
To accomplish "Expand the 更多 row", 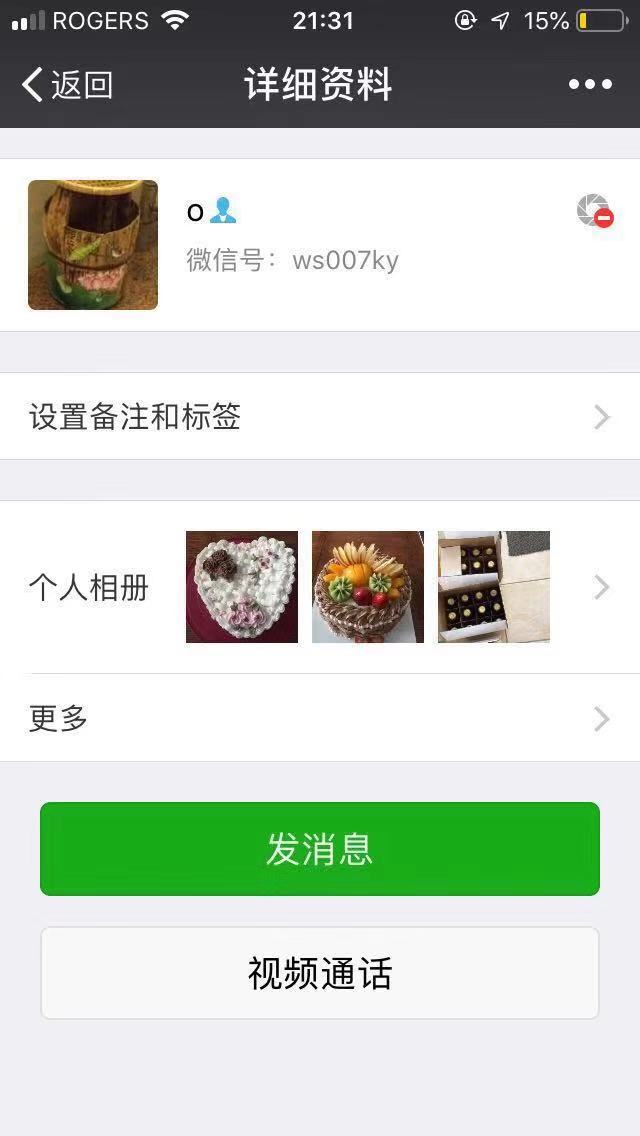I will click(x=320, y=718).
